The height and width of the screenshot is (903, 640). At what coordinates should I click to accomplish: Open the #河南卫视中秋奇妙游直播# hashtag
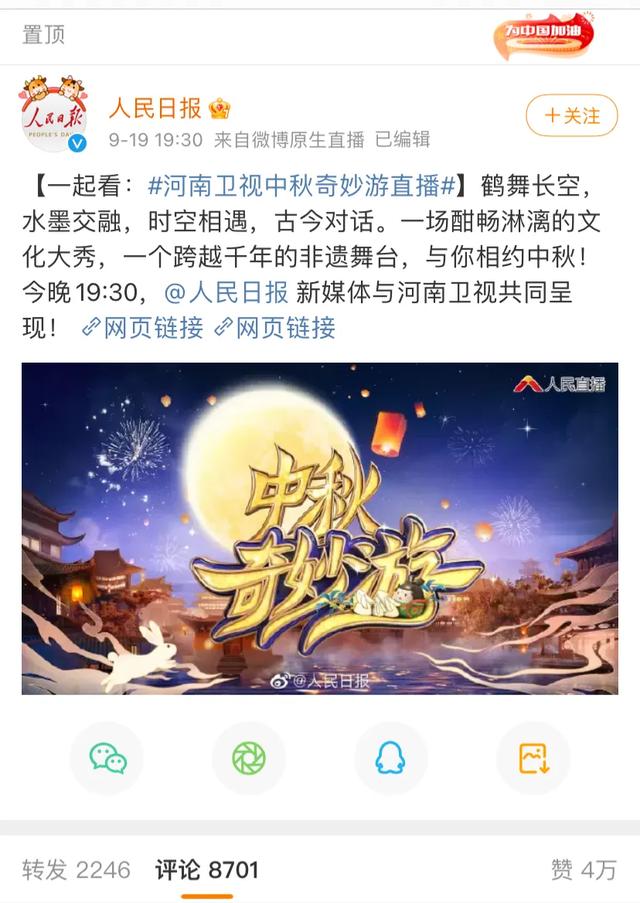click(x=302, y=186)
